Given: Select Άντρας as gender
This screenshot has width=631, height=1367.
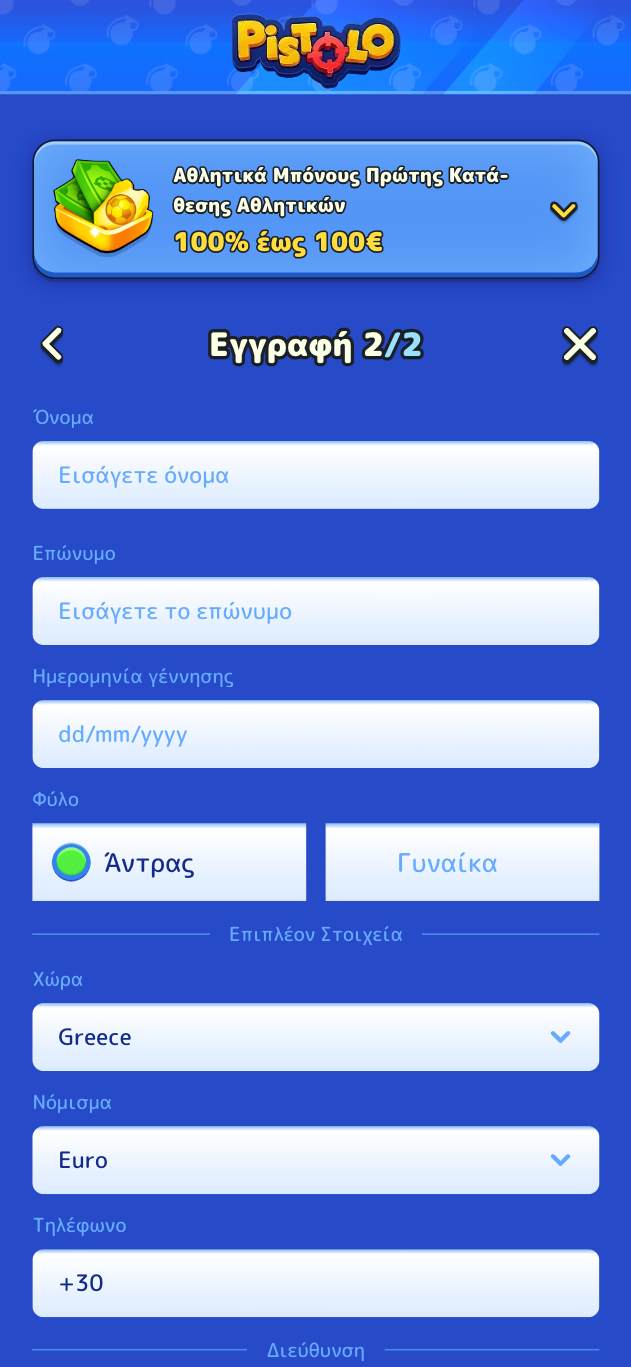Looking at the screenshot, I should click(x=169, y=862).
